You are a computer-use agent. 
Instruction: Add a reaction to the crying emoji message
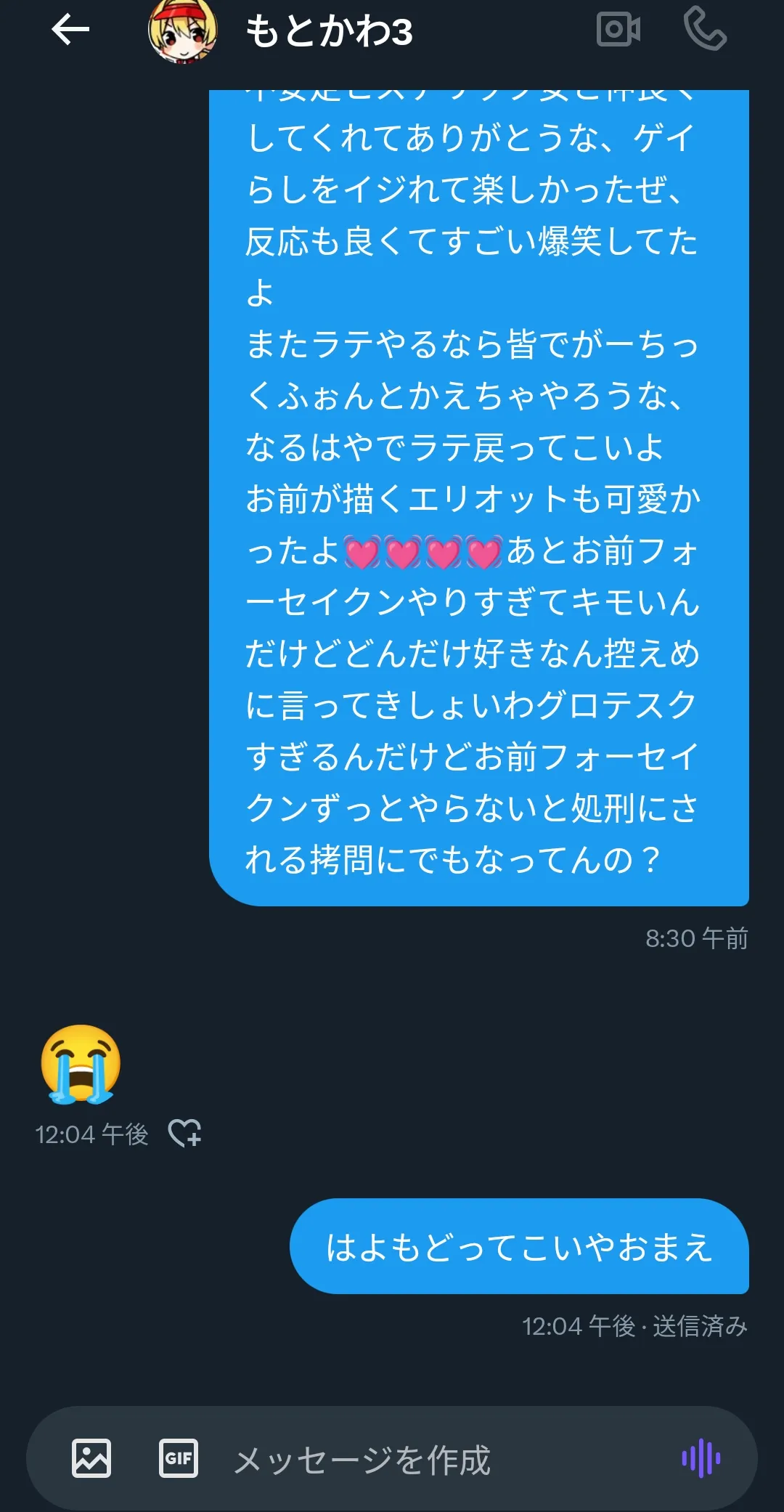tap(184, 1133)
